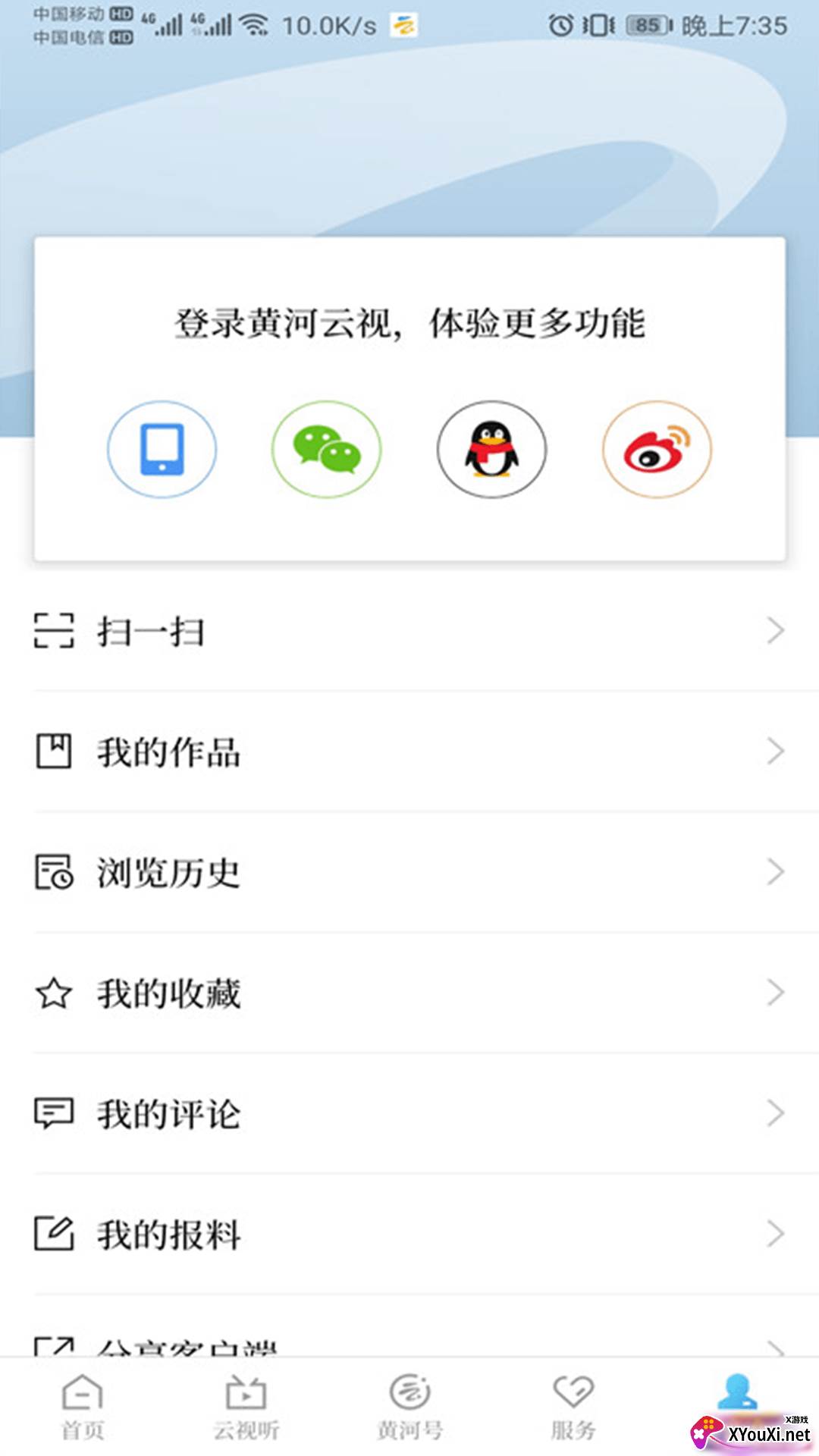This screenshot has height=1456, width=819.
Task: Select the 黄河号 tab
Action: click(x=409, y=1407)
